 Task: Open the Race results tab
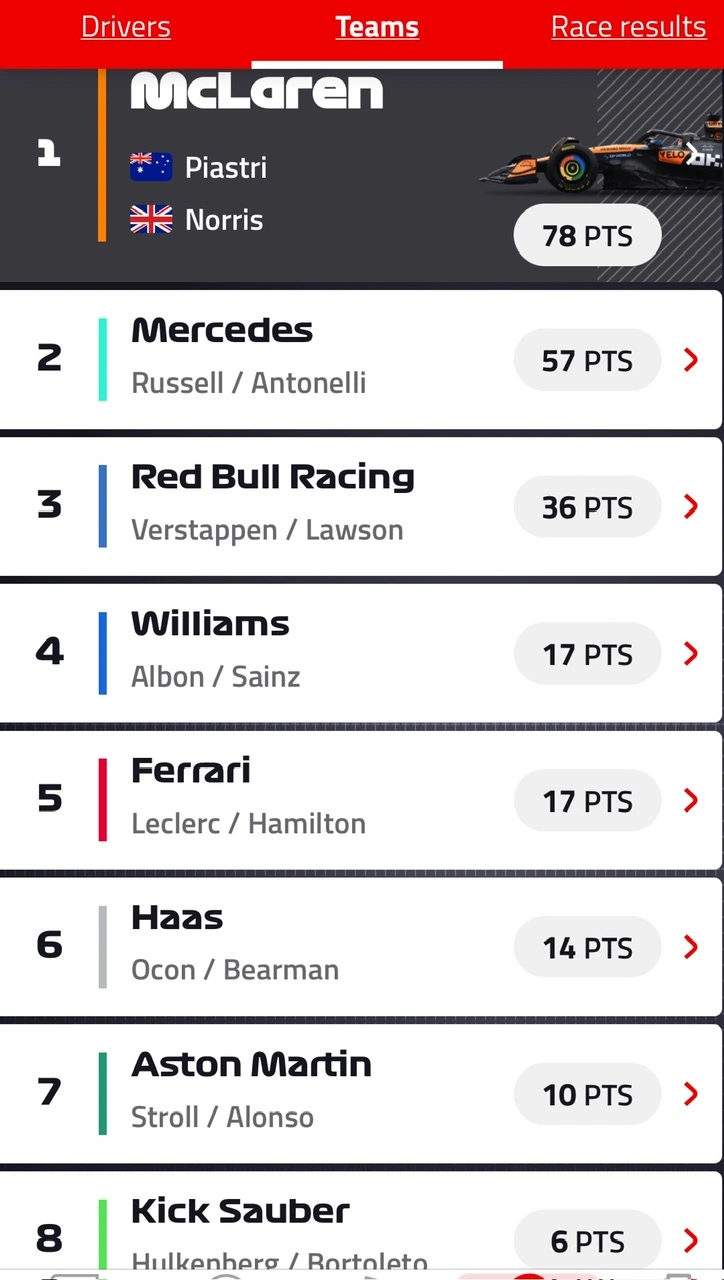pos(628,27)
